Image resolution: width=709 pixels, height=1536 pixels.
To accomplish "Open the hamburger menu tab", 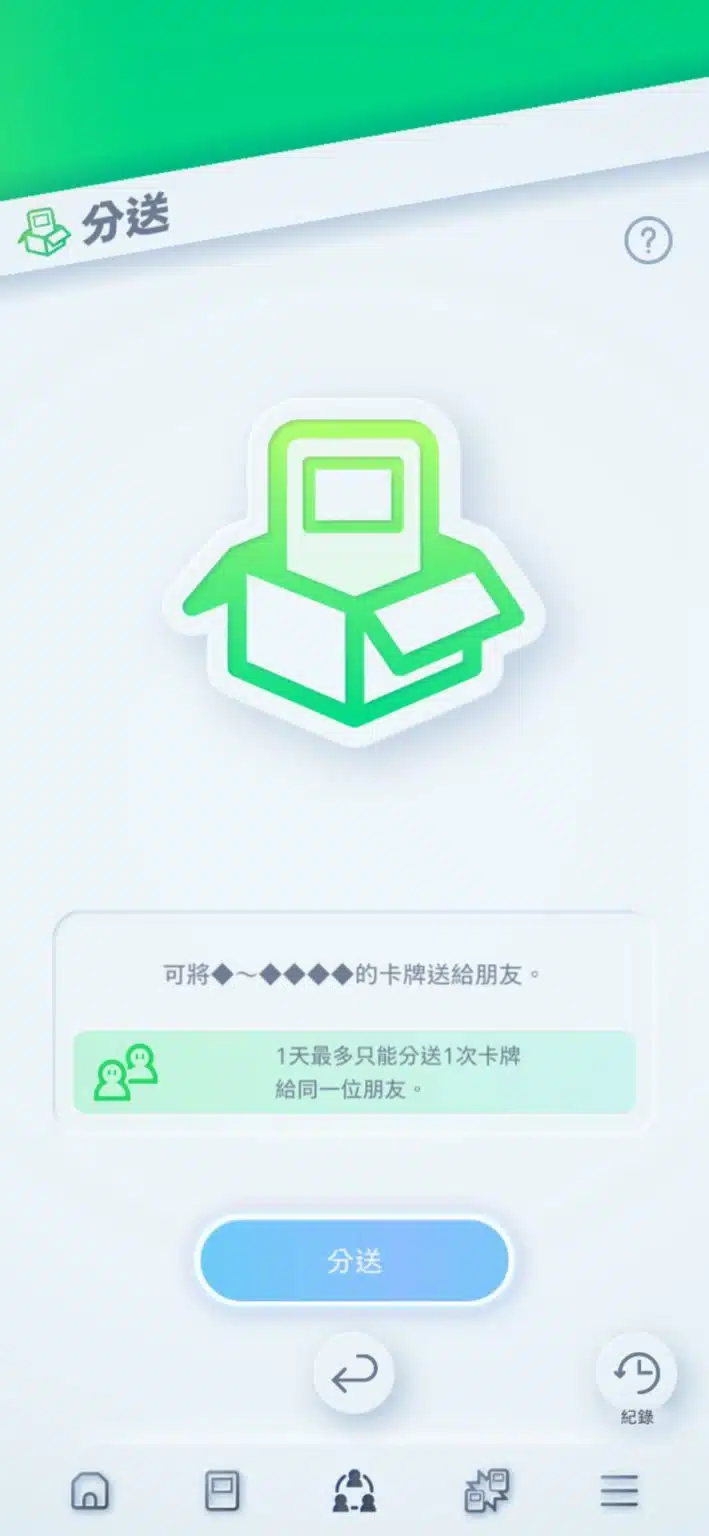I will coord(619,1492).
